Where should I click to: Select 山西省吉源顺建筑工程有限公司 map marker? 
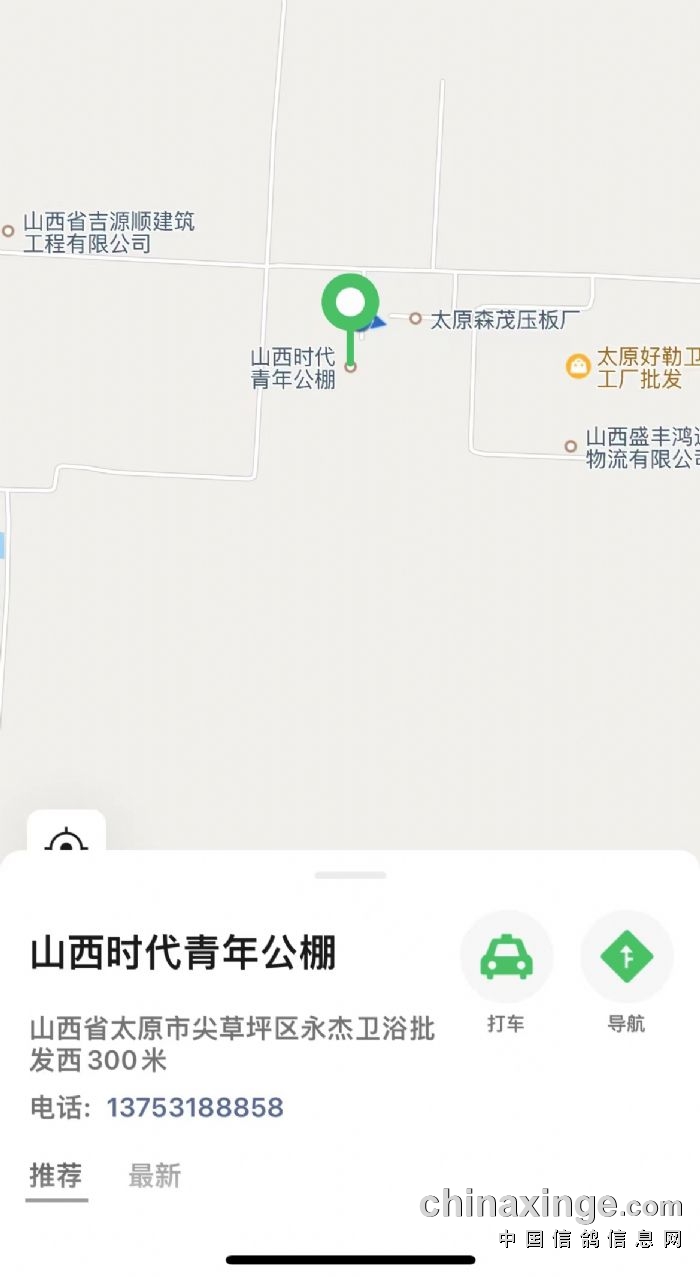(8, 231)
